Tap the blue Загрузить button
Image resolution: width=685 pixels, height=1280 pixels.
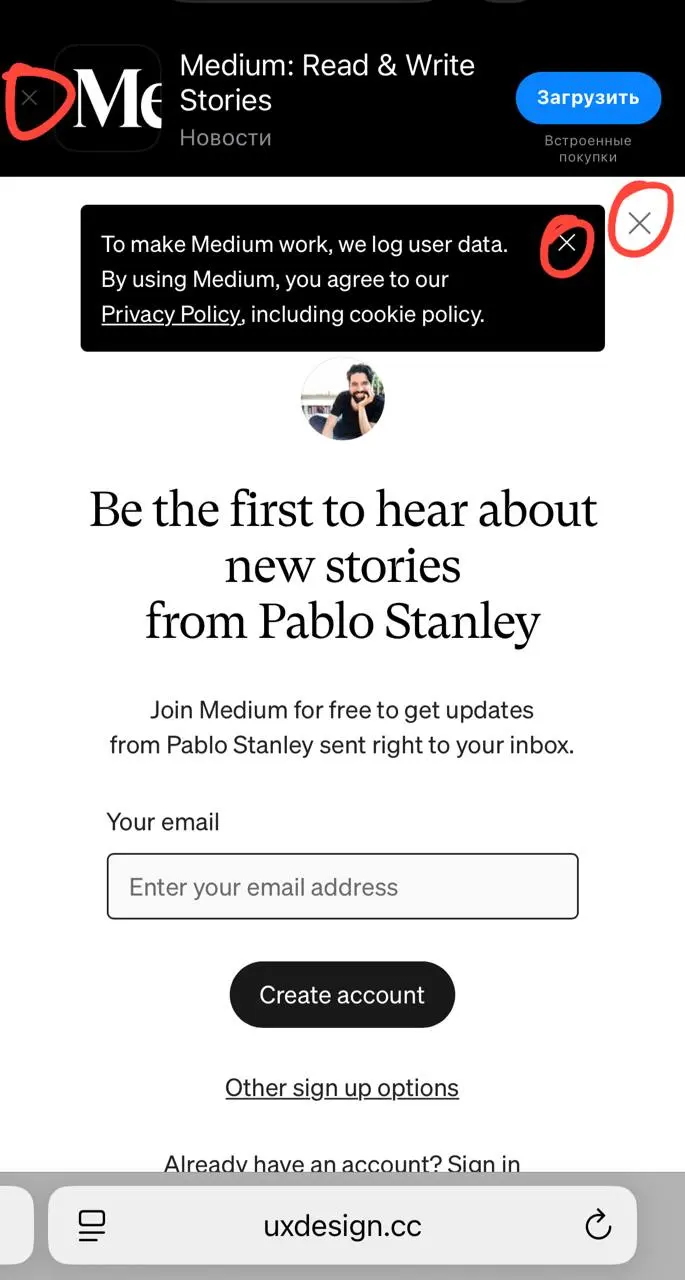coord(588,98)
